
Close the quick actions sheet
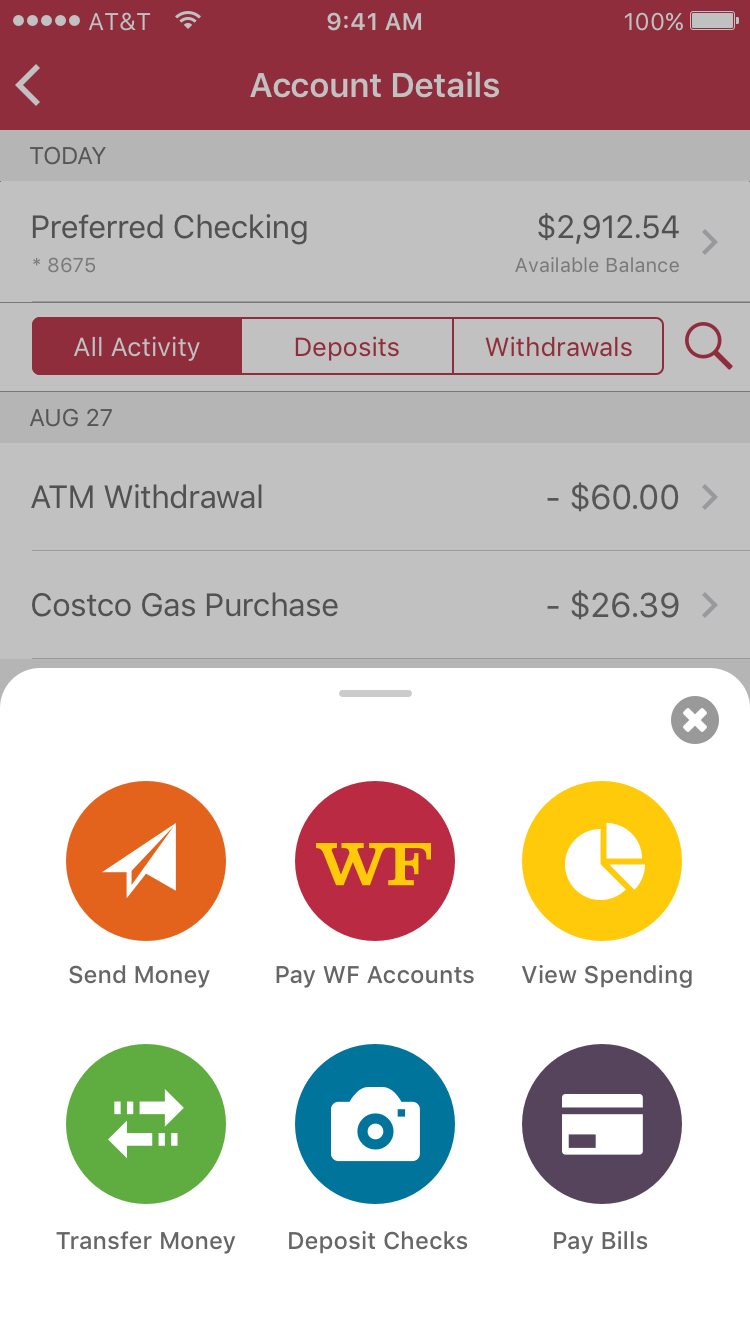click(x=695, y=720)
